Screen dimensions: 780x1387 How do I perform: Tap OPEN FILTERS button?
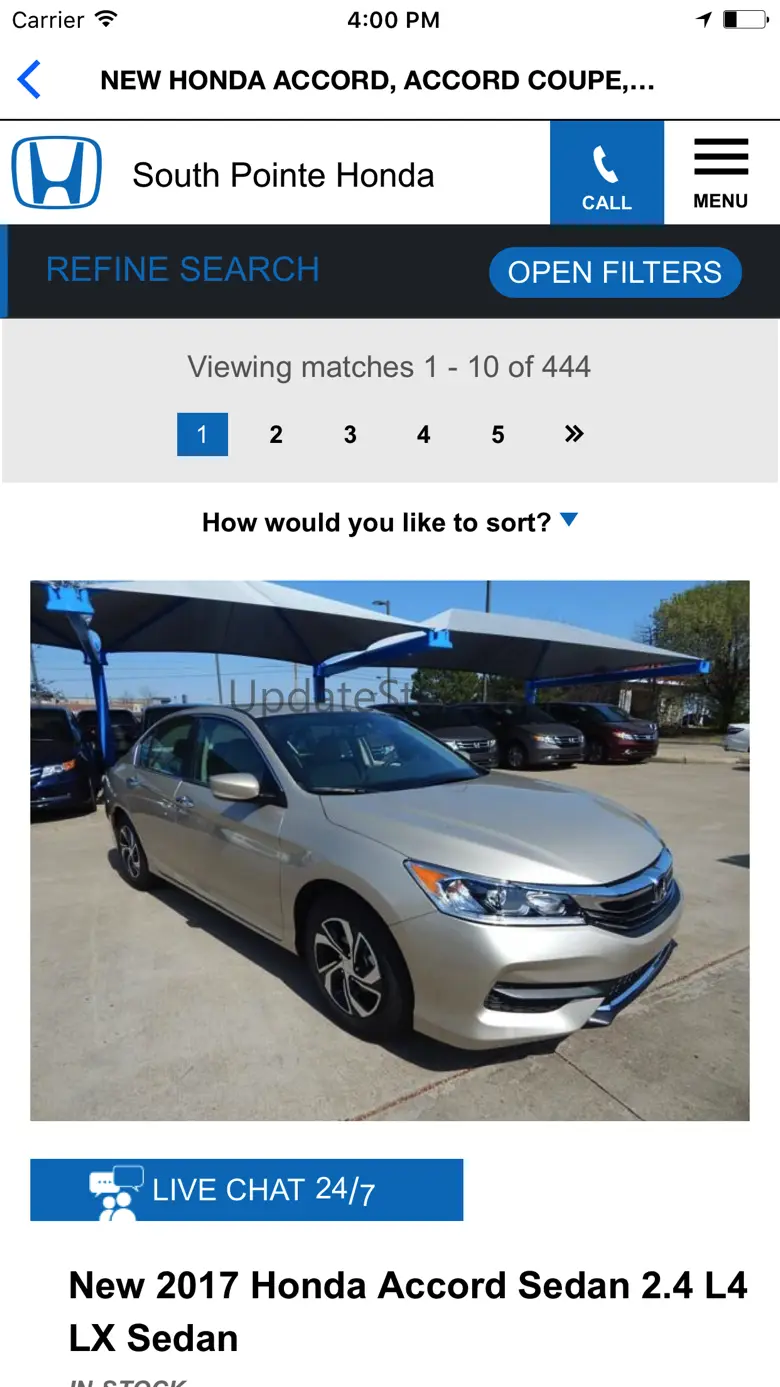click(614, 272)
